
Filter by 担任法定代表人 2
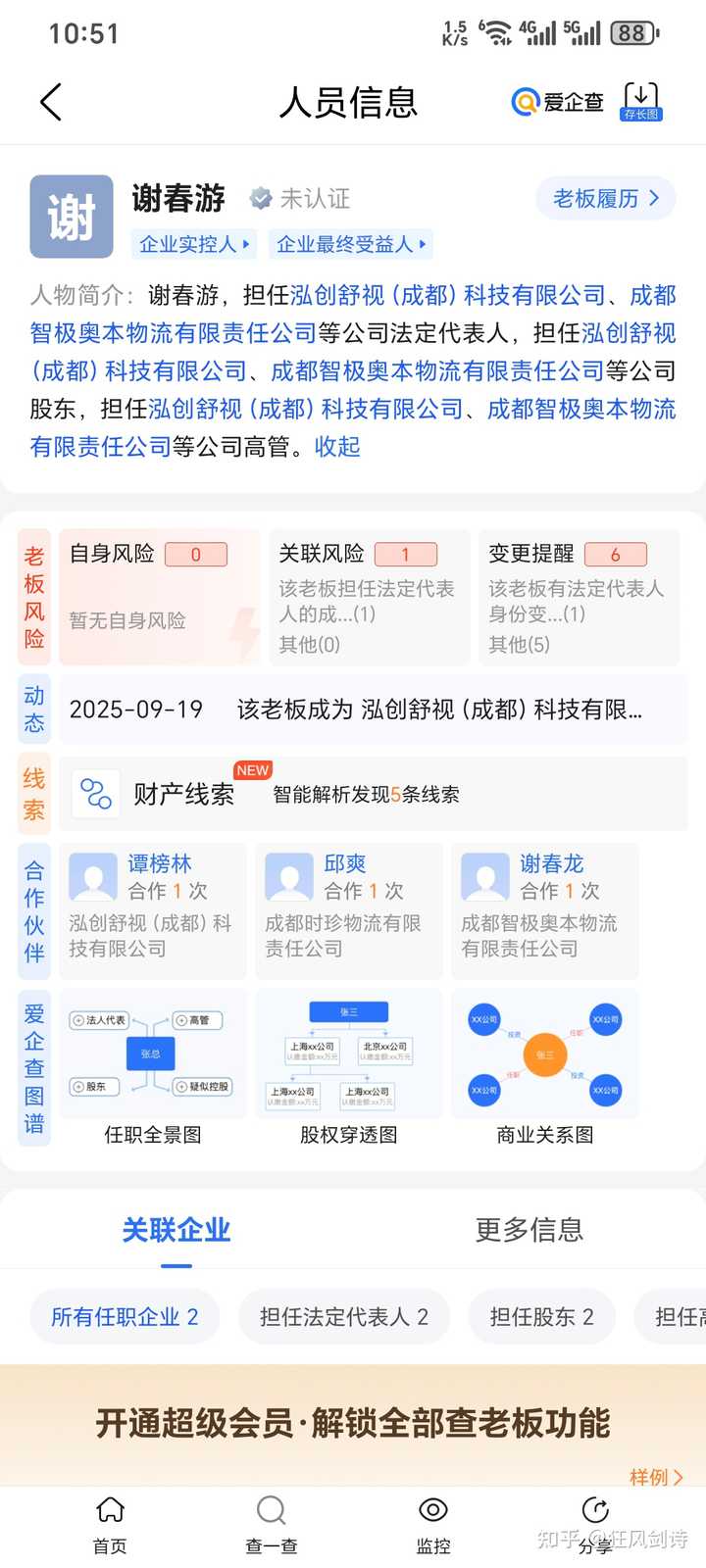pos(343,1317)
